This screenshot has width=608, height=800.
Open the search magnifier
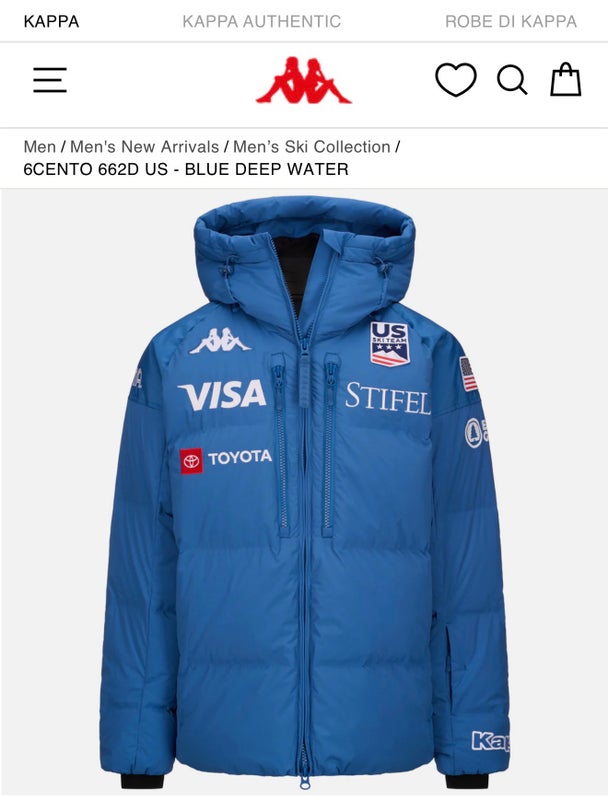tap(512, 80)
